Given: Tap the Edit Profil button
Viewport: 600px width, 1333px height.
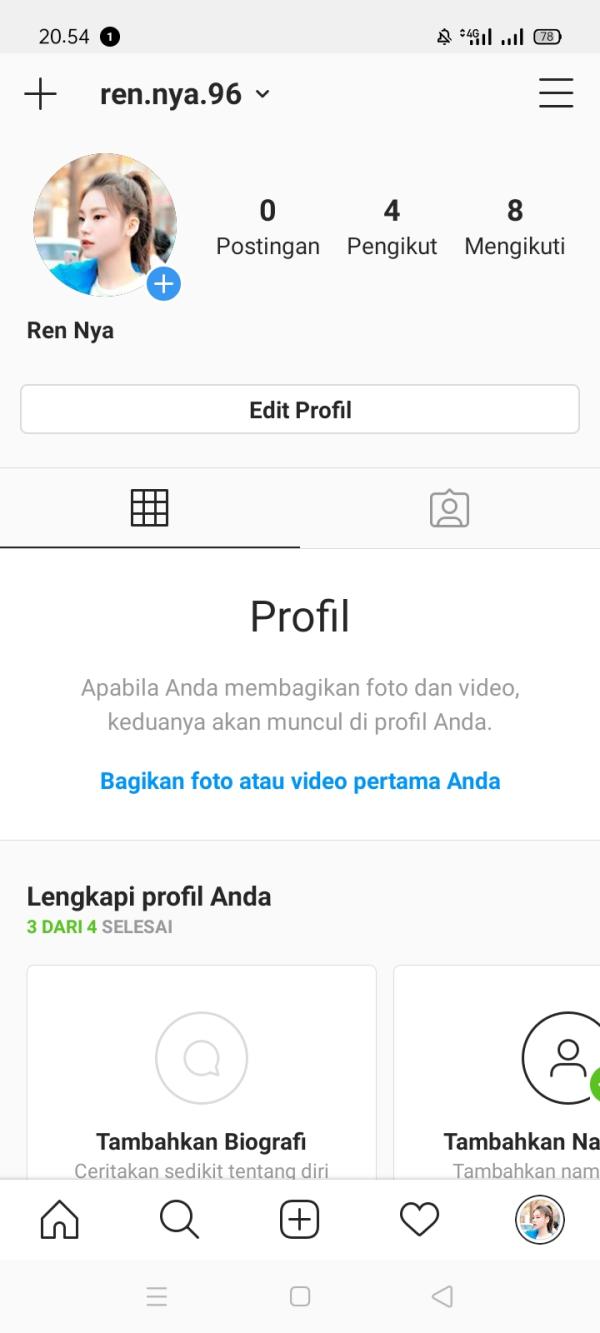Looking at the screenshot, I should (300, 410).
